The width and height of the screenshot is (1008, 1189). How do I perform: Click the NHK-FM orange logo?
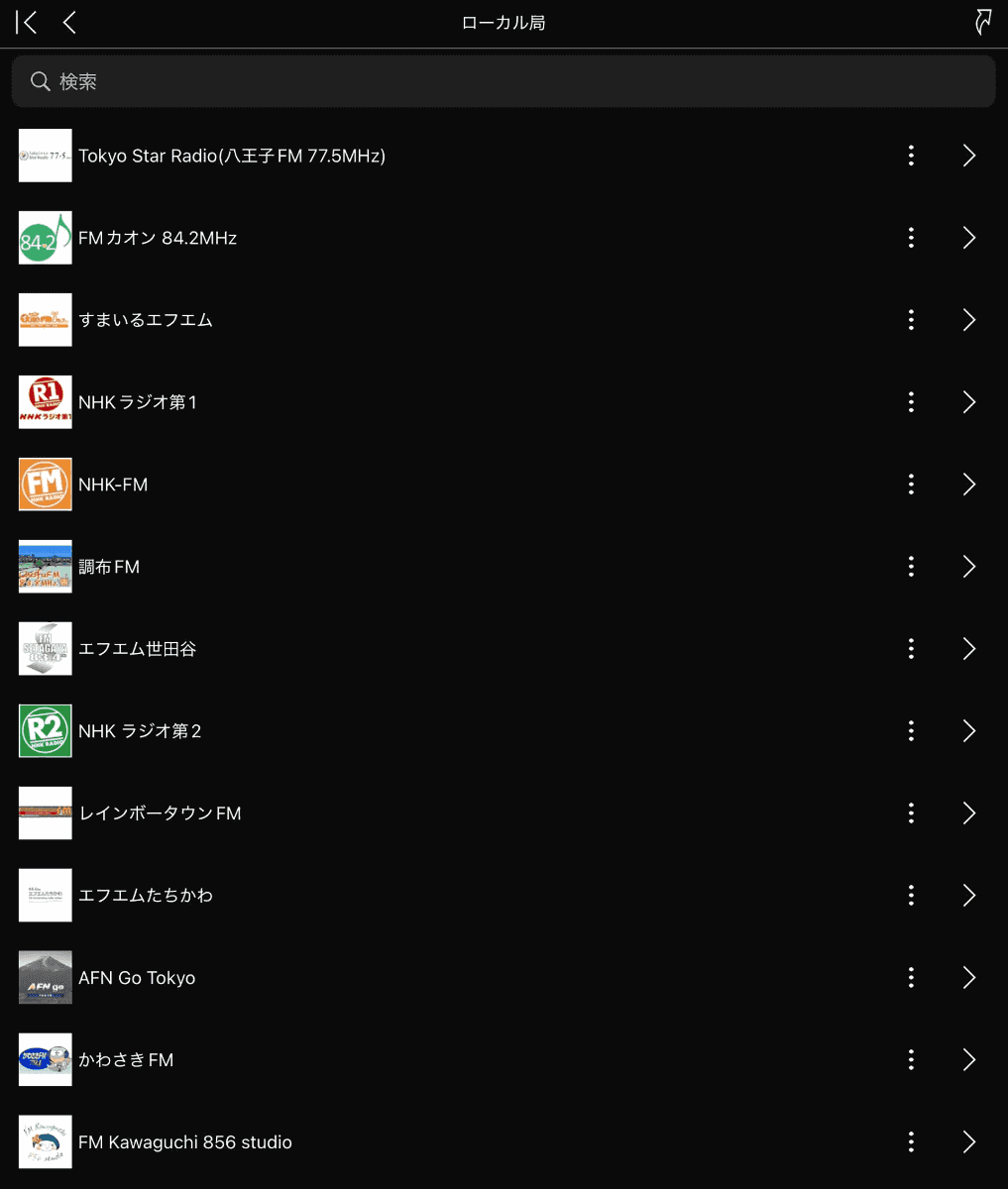45,484
